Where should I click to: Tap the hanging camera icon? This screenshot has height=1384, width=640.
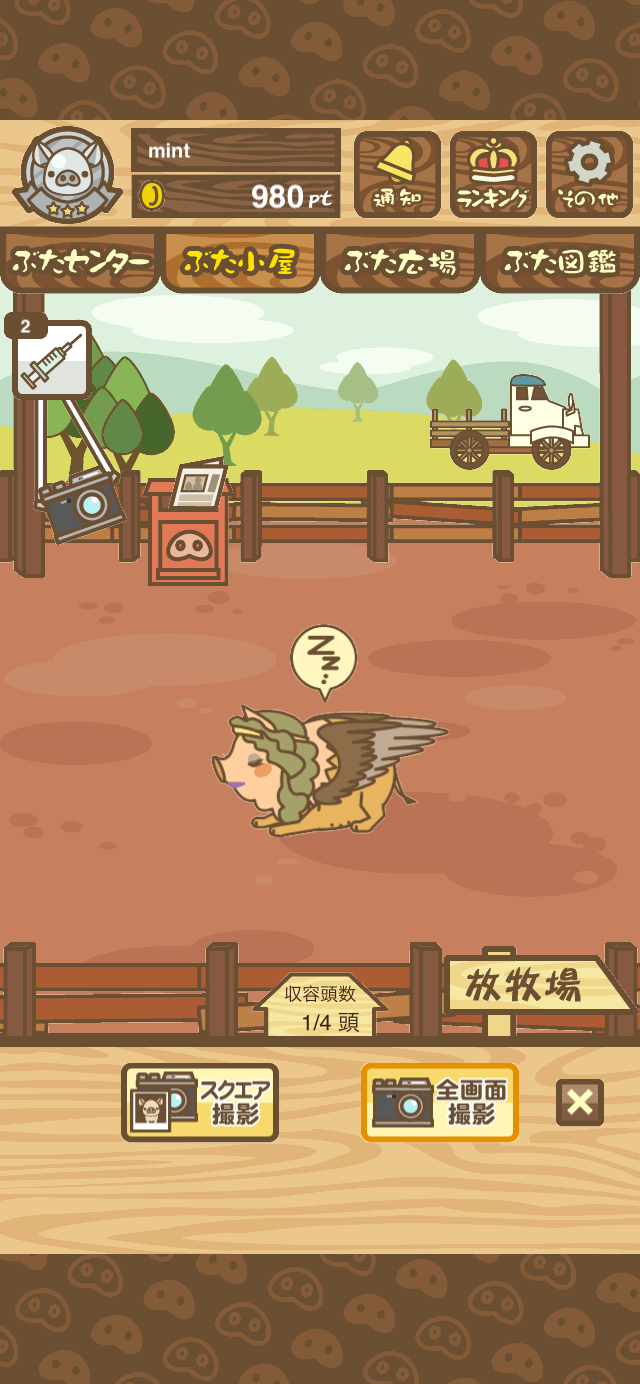(82, 505)
